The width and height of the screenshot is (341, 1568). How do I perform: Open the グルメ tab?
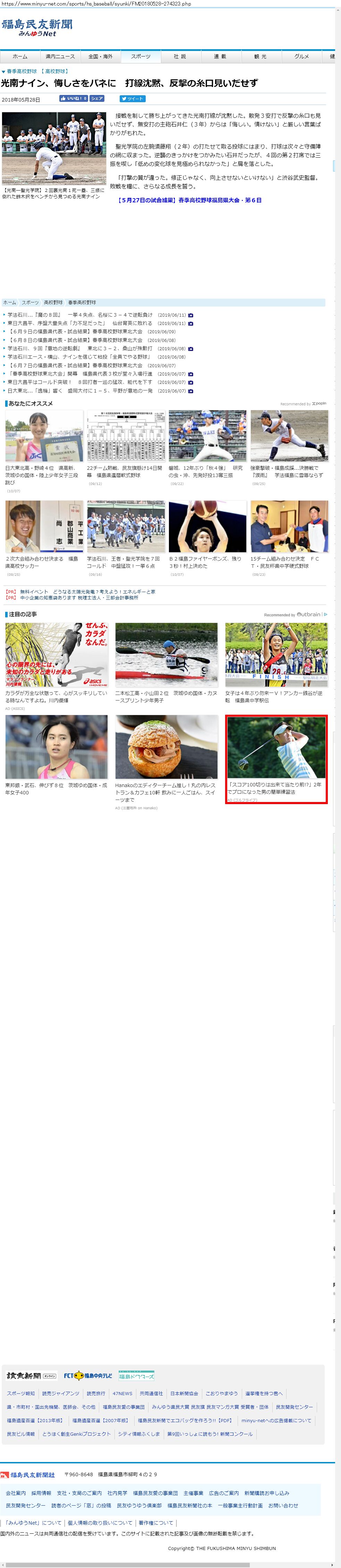(301, 56)
